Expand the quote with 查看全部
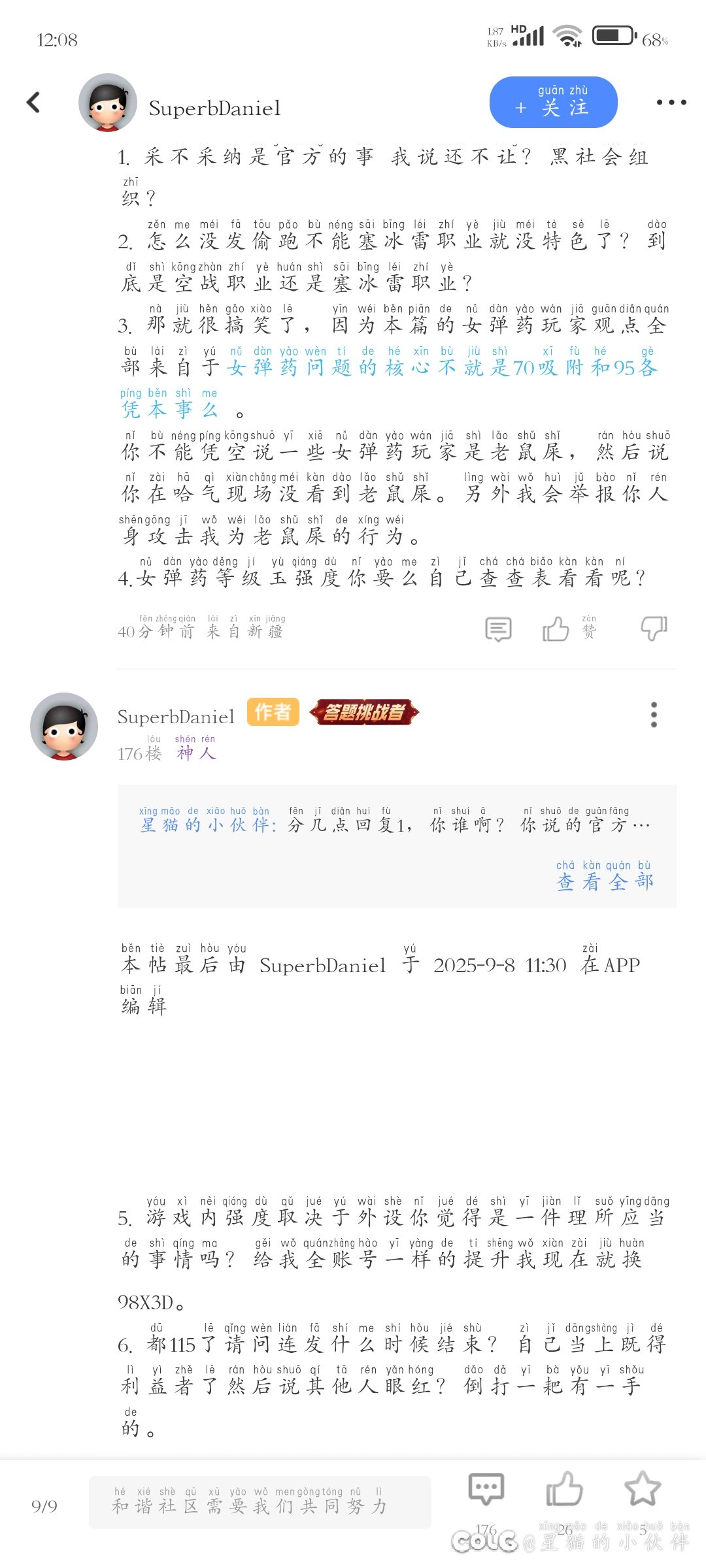Screen dimensions: 706x1568 coord(605,882)
